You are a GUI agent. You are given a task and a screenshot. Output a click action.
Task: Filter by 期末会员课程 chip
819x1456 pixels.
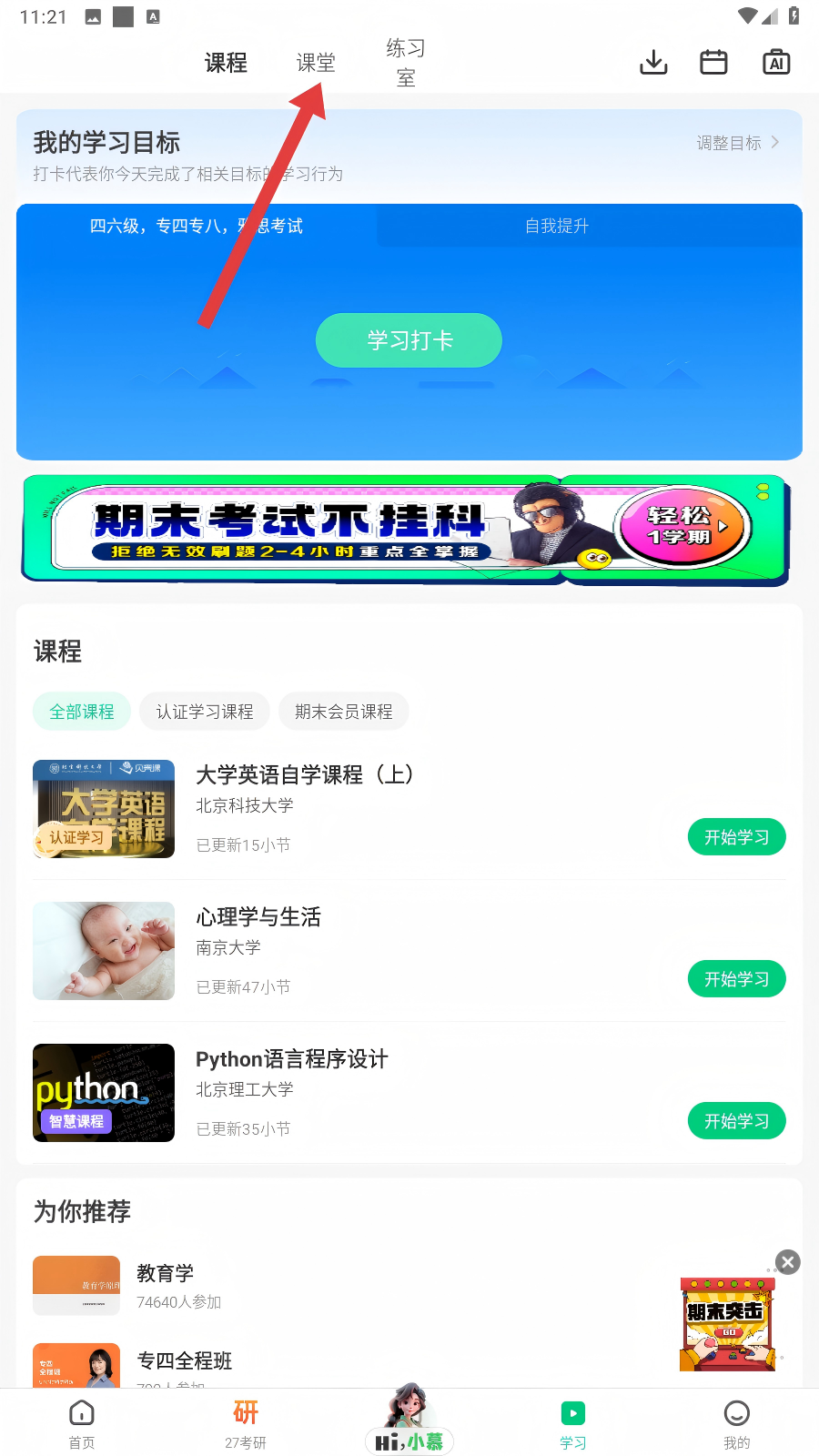343,712
